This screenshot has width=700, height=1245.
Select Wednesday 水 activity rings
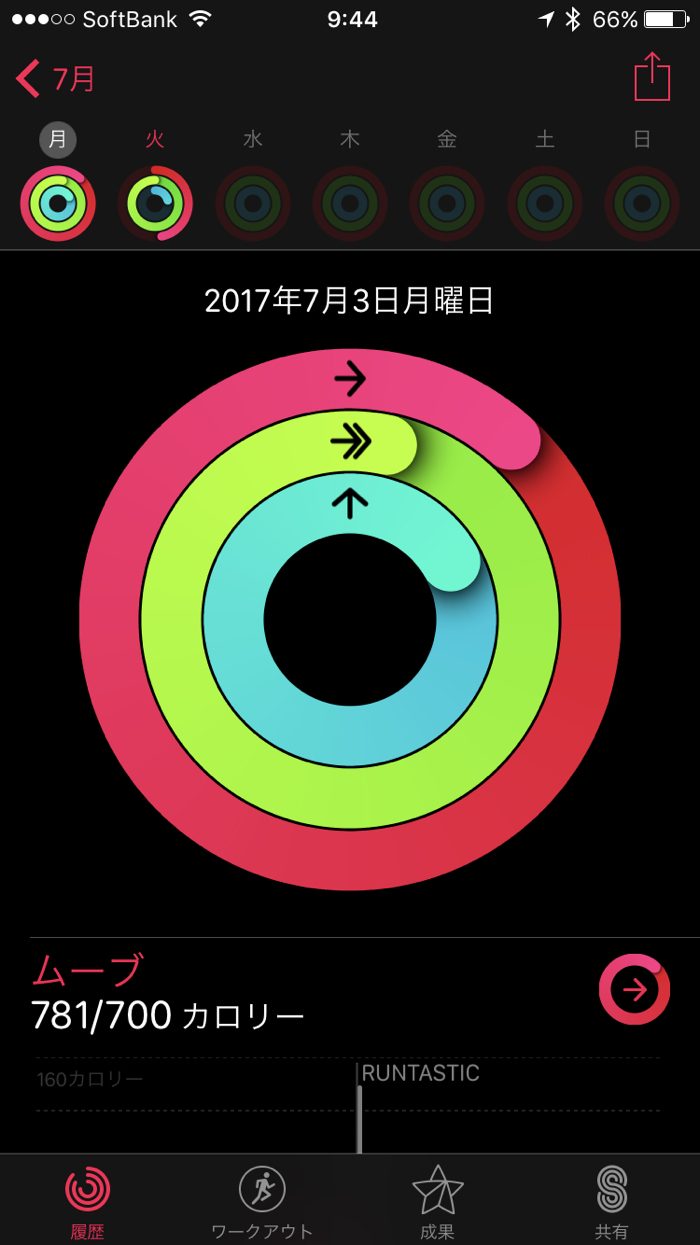point(252,203)
